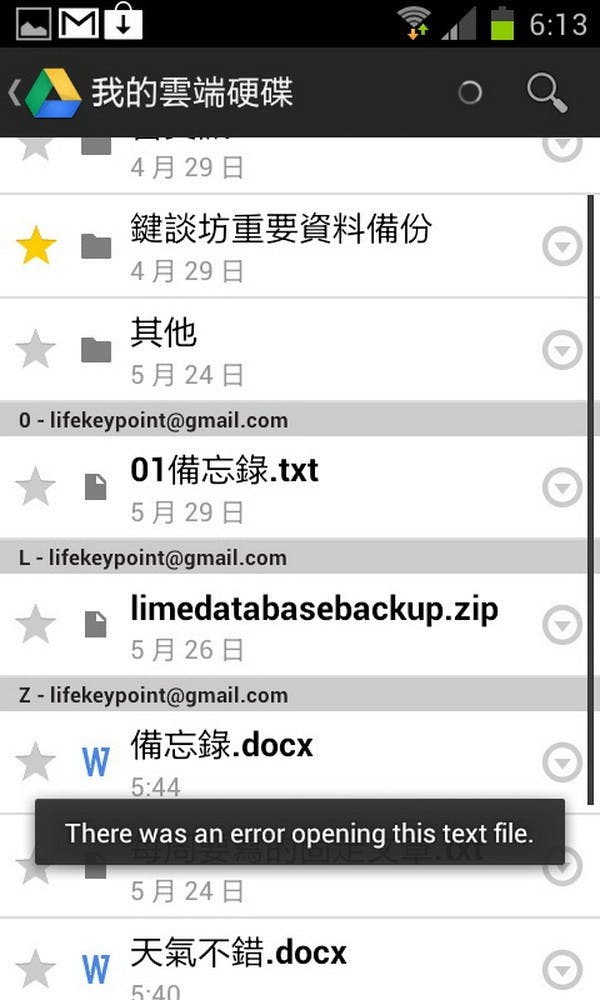
Task: Expand options arrow for 天氣不錯.docx
Action: [x=562, y=969]
